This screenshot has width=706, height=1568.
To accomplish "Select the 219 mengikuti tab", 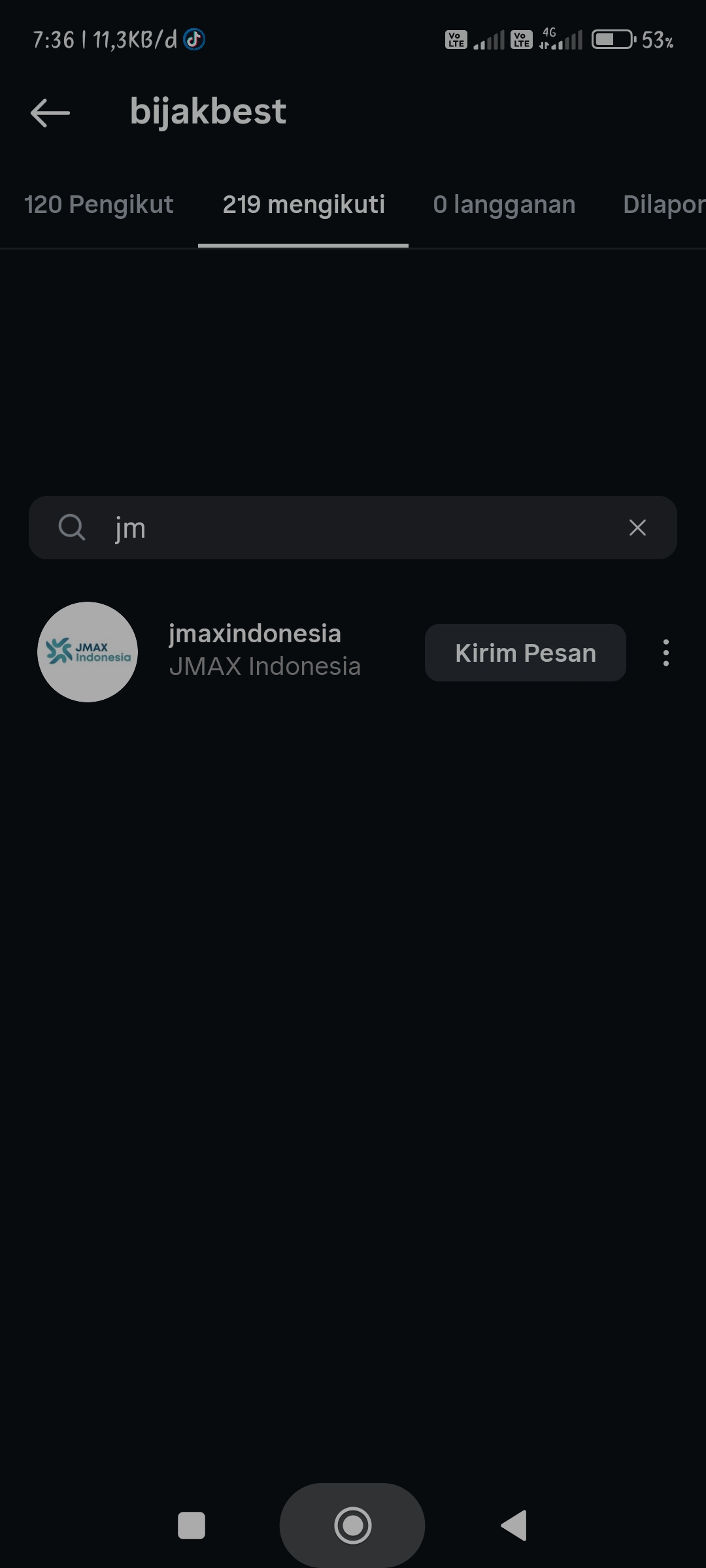I will coord(303,204).
